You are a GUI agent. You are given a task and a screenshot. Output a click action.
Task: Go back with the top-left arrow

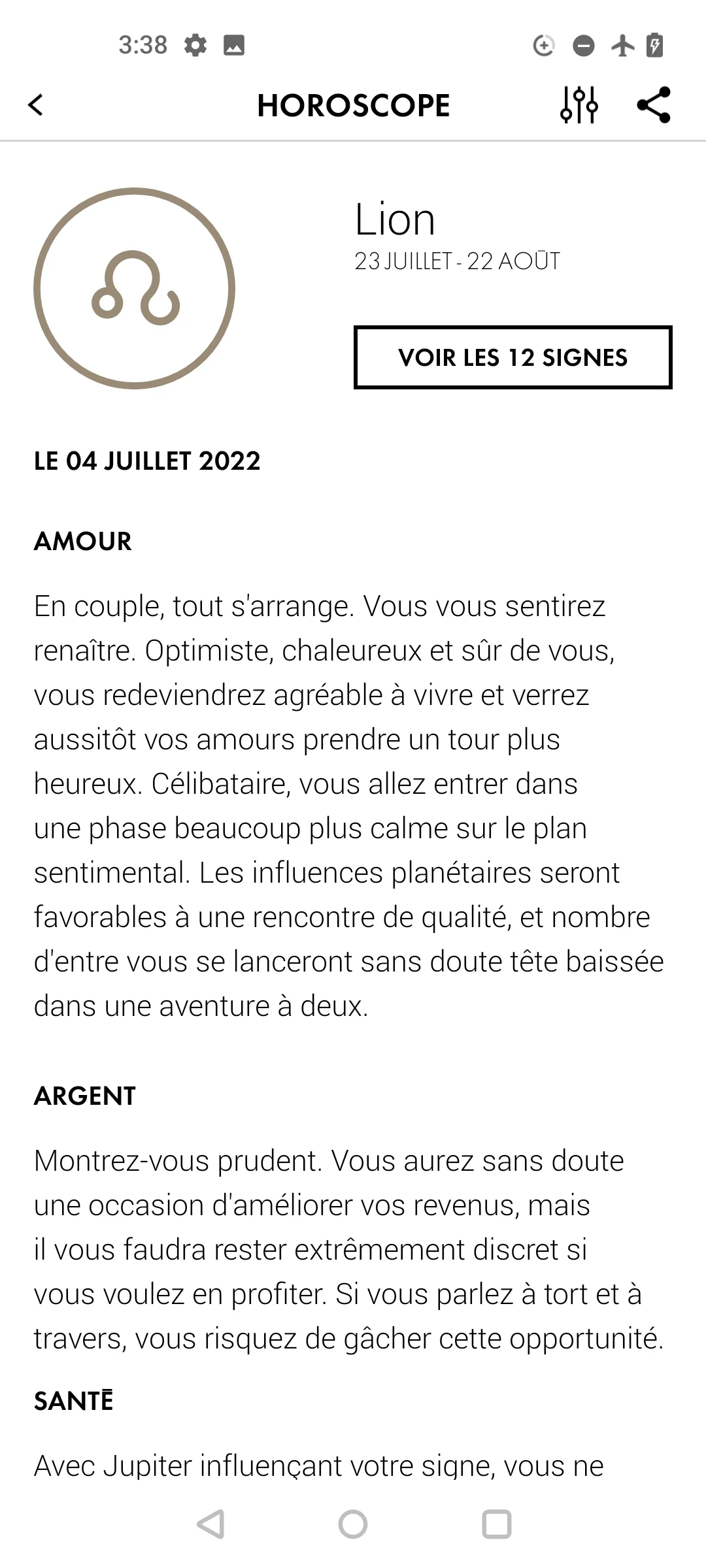pyautogui.click(x=36, y=105)
